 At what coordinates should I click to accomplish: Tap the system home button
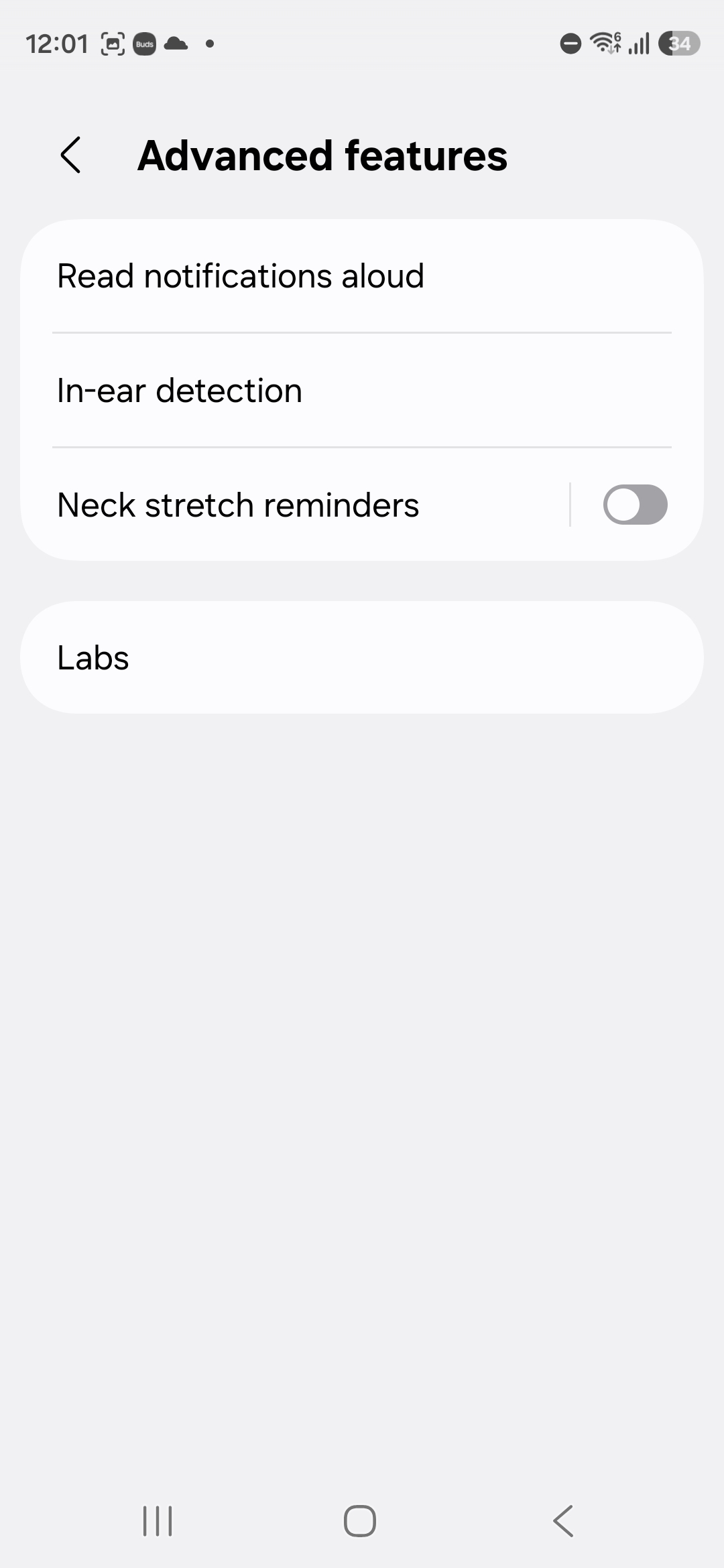(360, 1520)
